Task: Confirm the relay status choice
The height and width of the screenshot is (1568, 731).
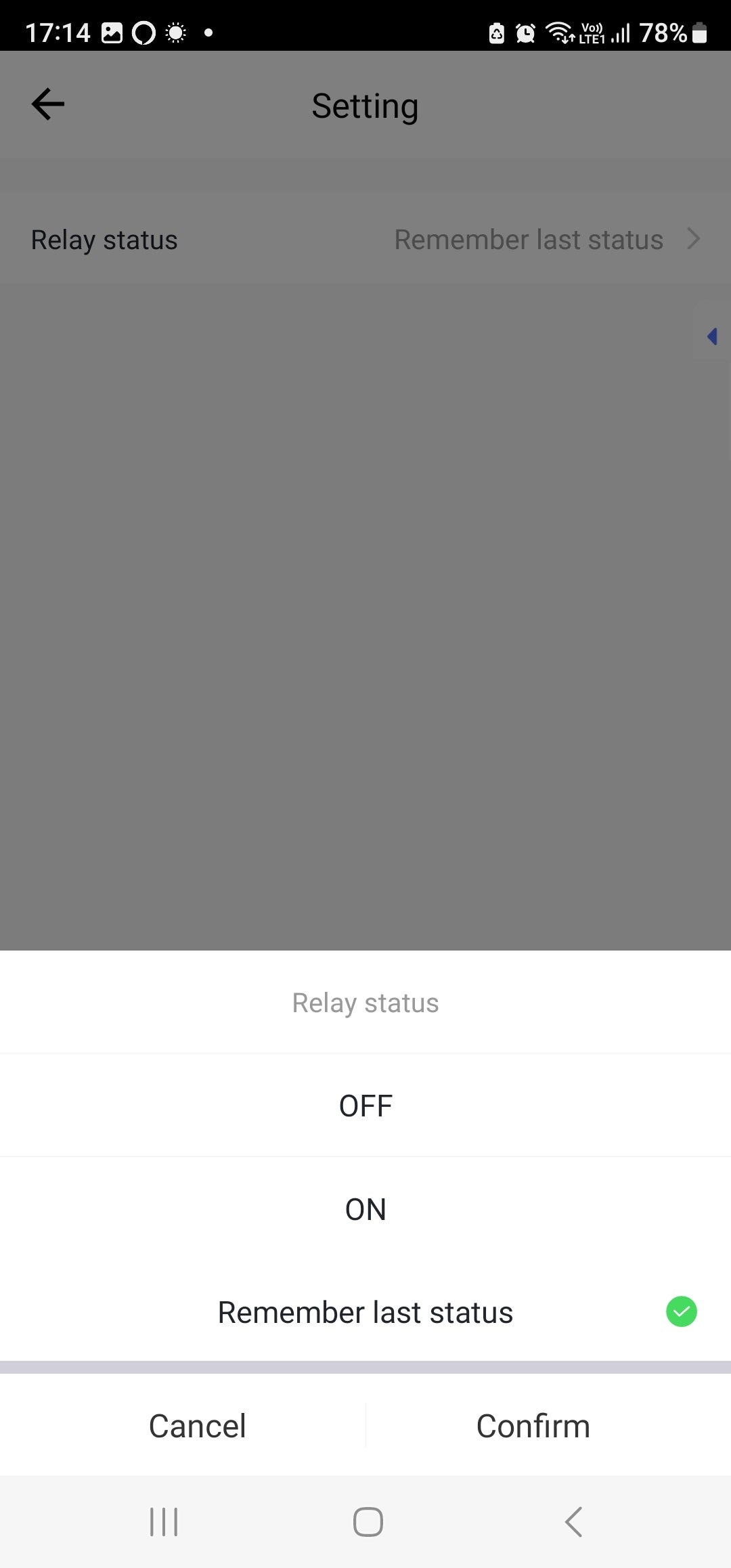Action: pos(533,1426)
